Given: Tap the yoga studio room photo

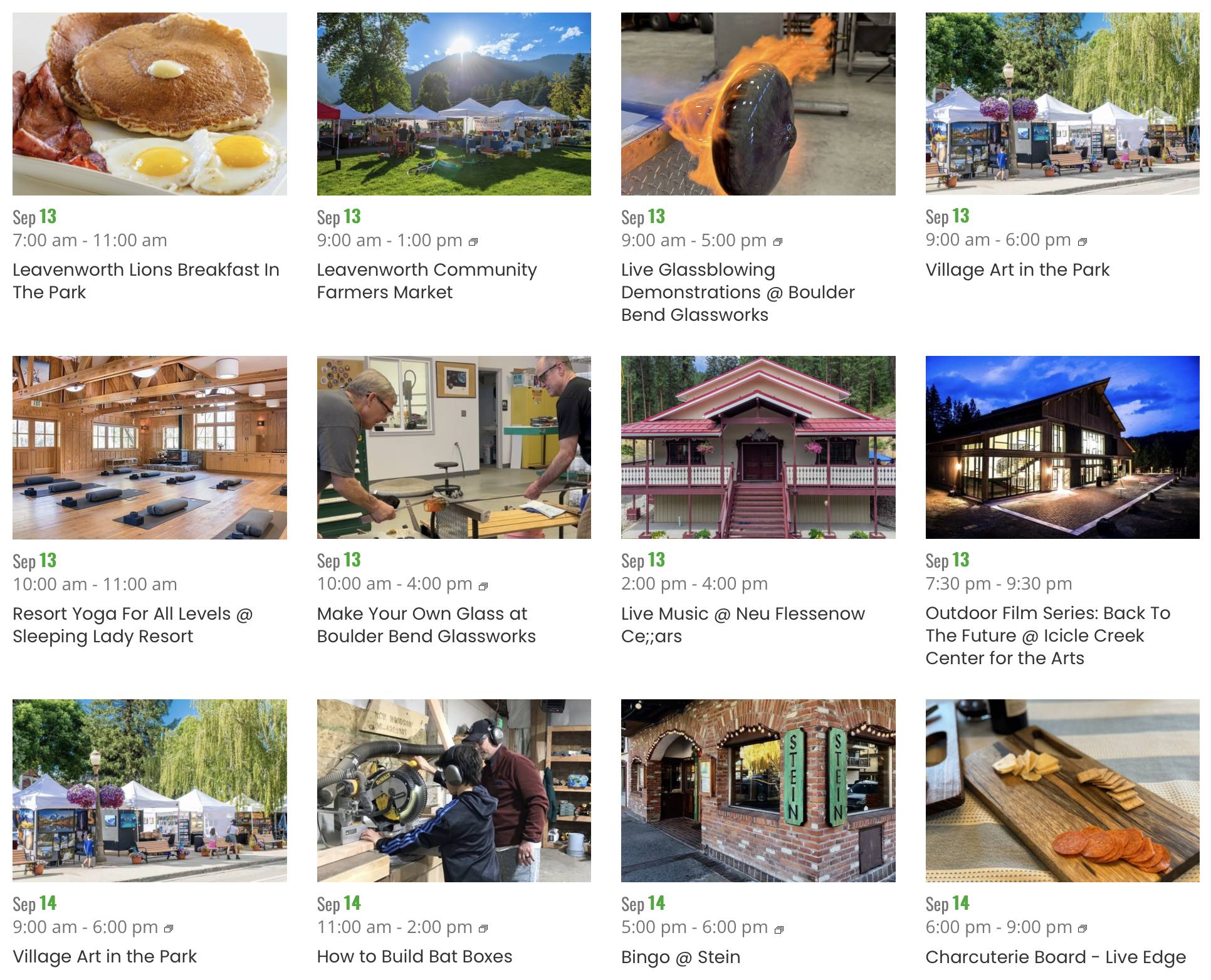Looking at the screenshot, I should [x=150, y=448].
